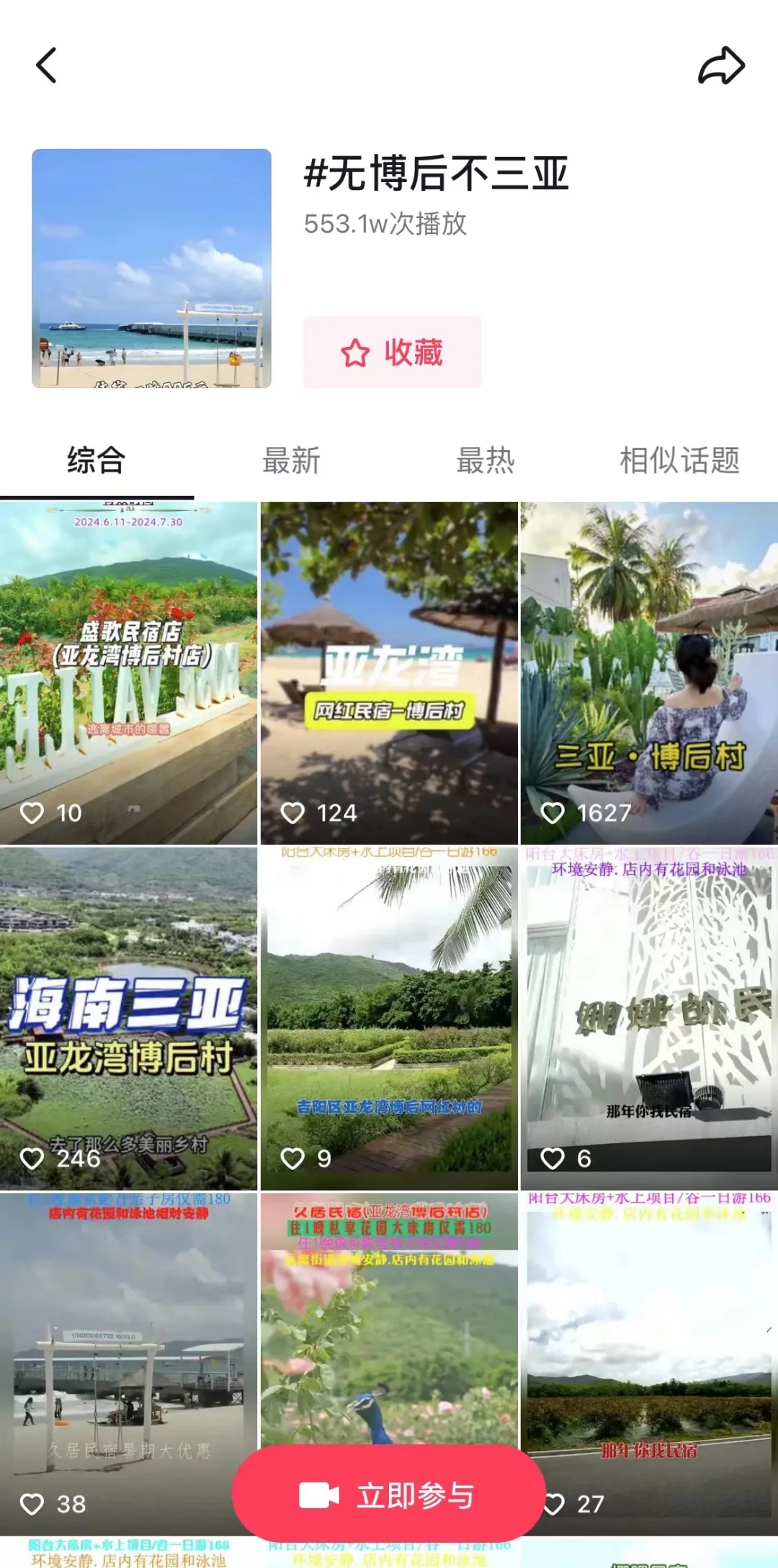Open the 那年你我民宿 video with 6 likes
The width and height of the screenshot is (778, 1568).
tap(649, 1018)
